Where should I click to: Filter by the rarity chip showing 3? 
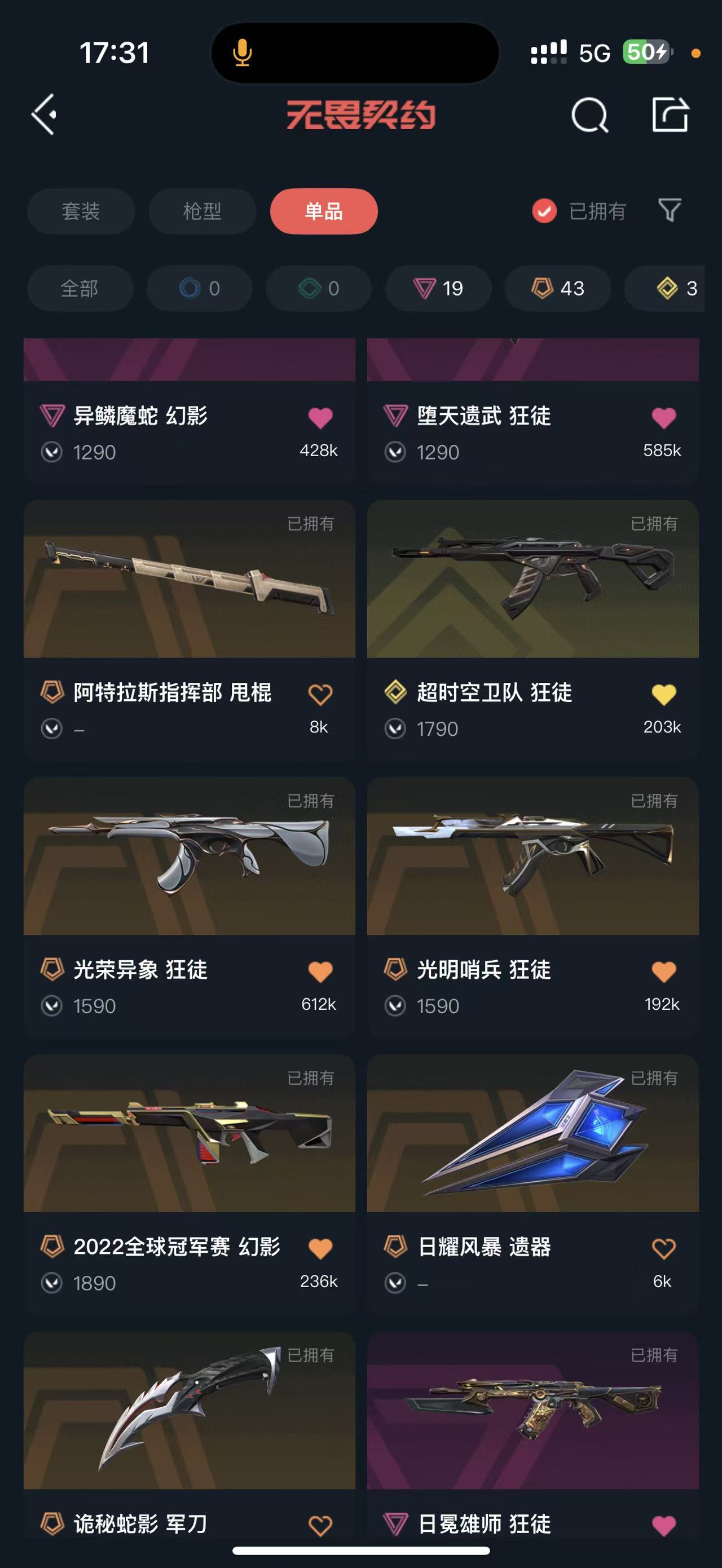point(666,288)
